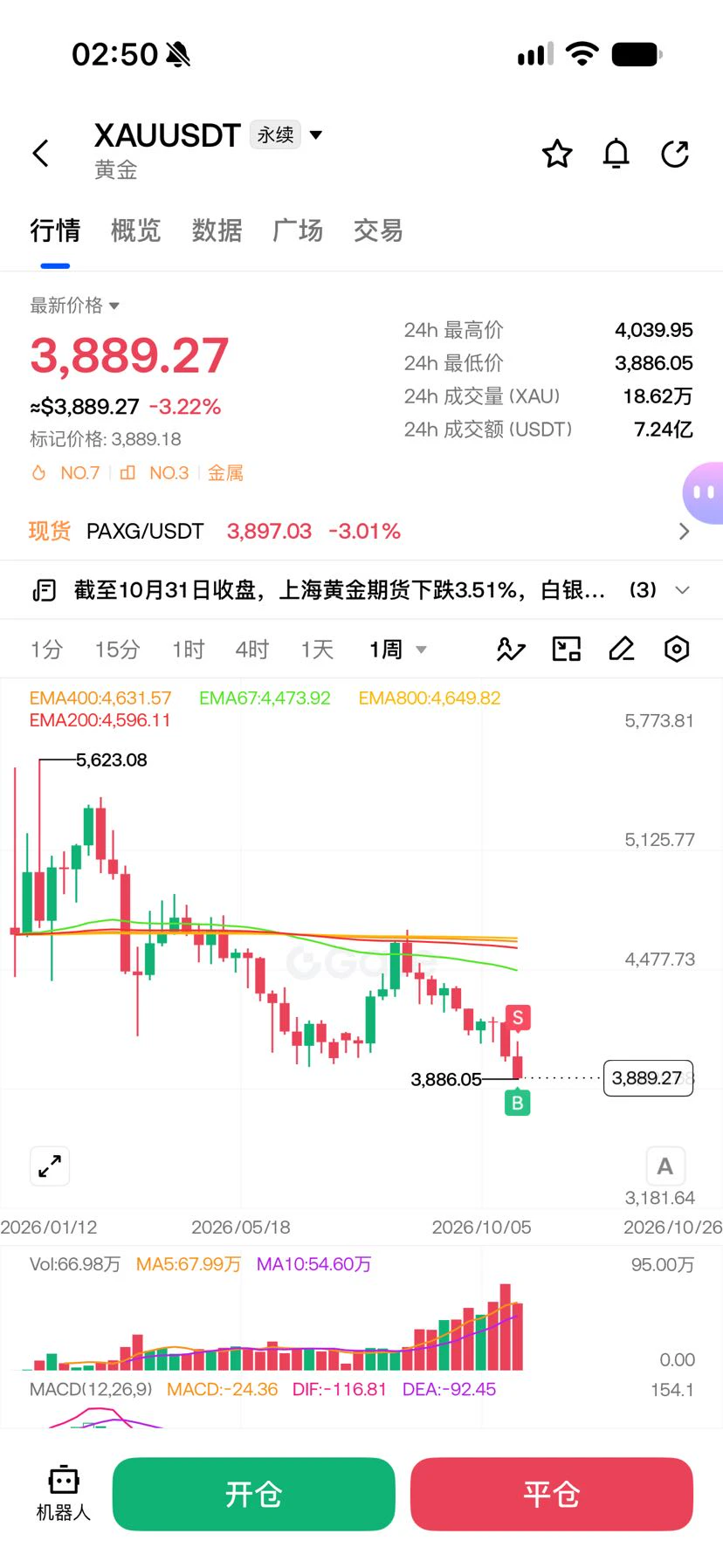
Task: Tap the red 平仓 button
Action: click(x=552, y=1494)
